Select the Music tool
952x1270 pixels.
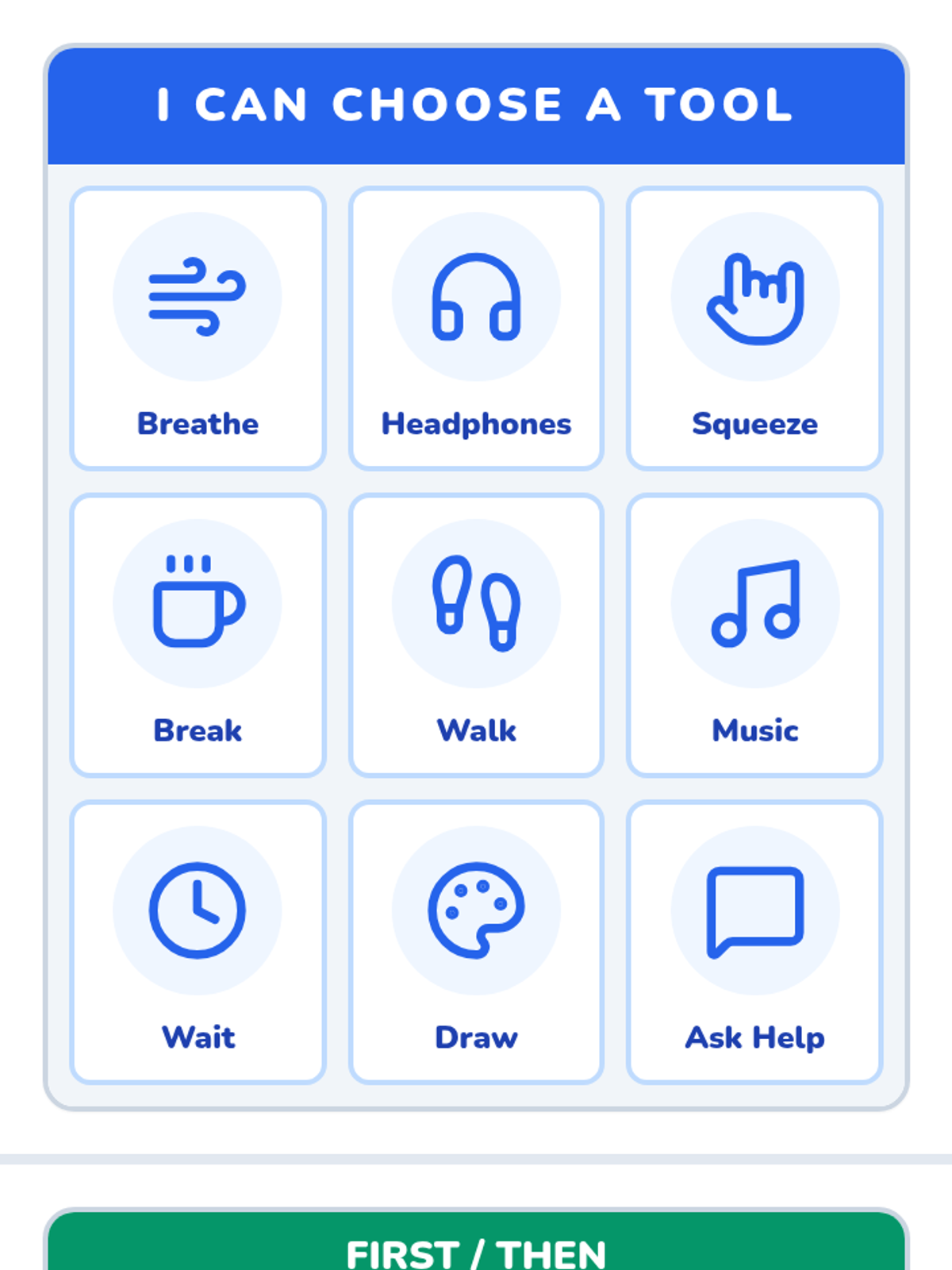point(754,635)
